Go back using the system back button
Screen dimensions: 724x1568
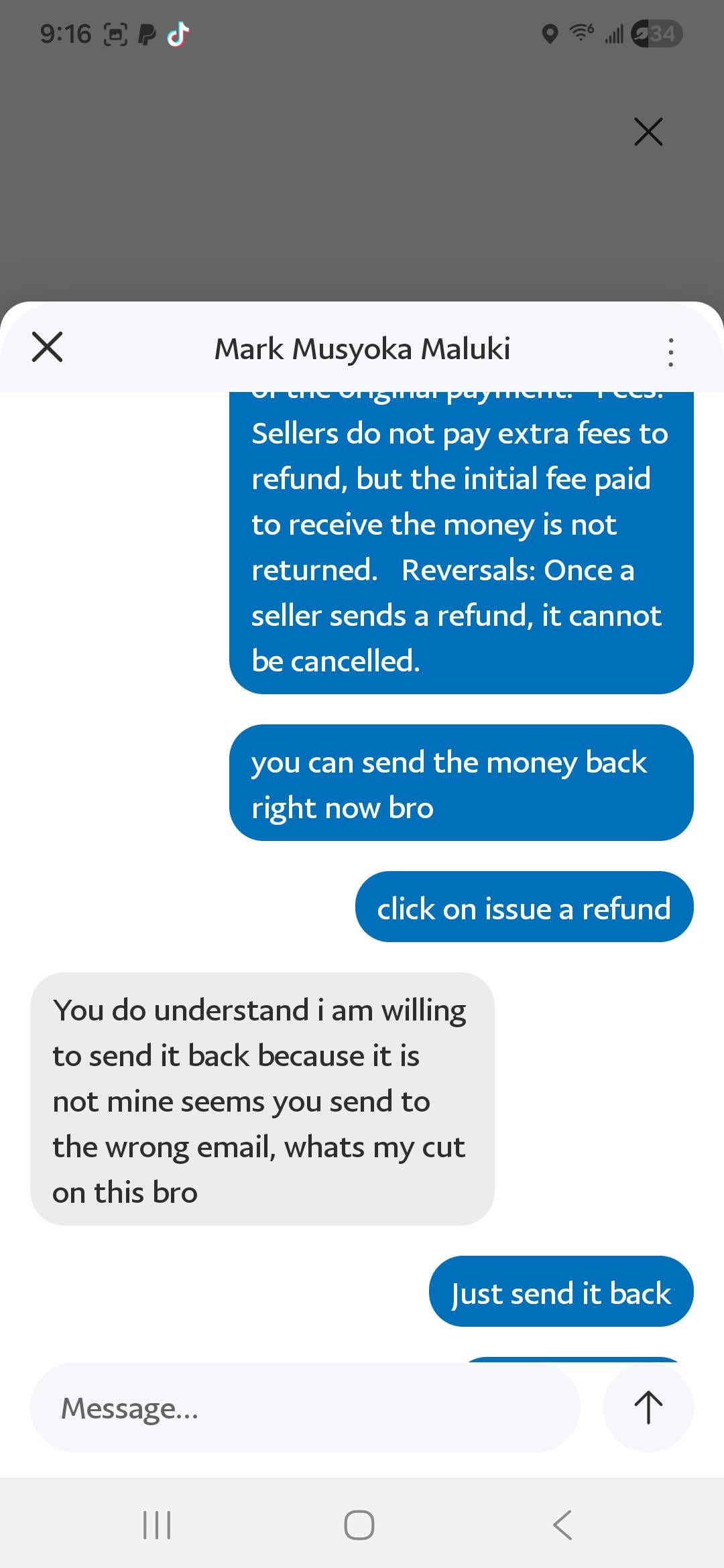pyautogui.click(x=563, y=1526)
